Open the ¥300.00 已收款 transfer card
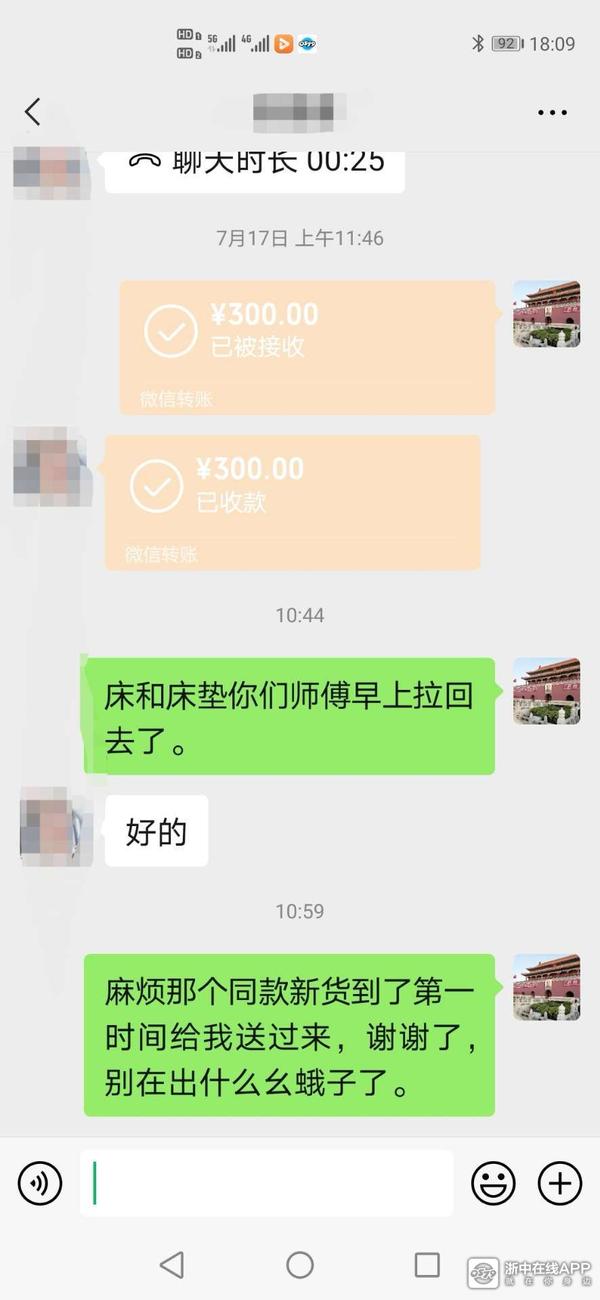The width and height of the screenshot is (600, 1300). [x=292, y=501]
